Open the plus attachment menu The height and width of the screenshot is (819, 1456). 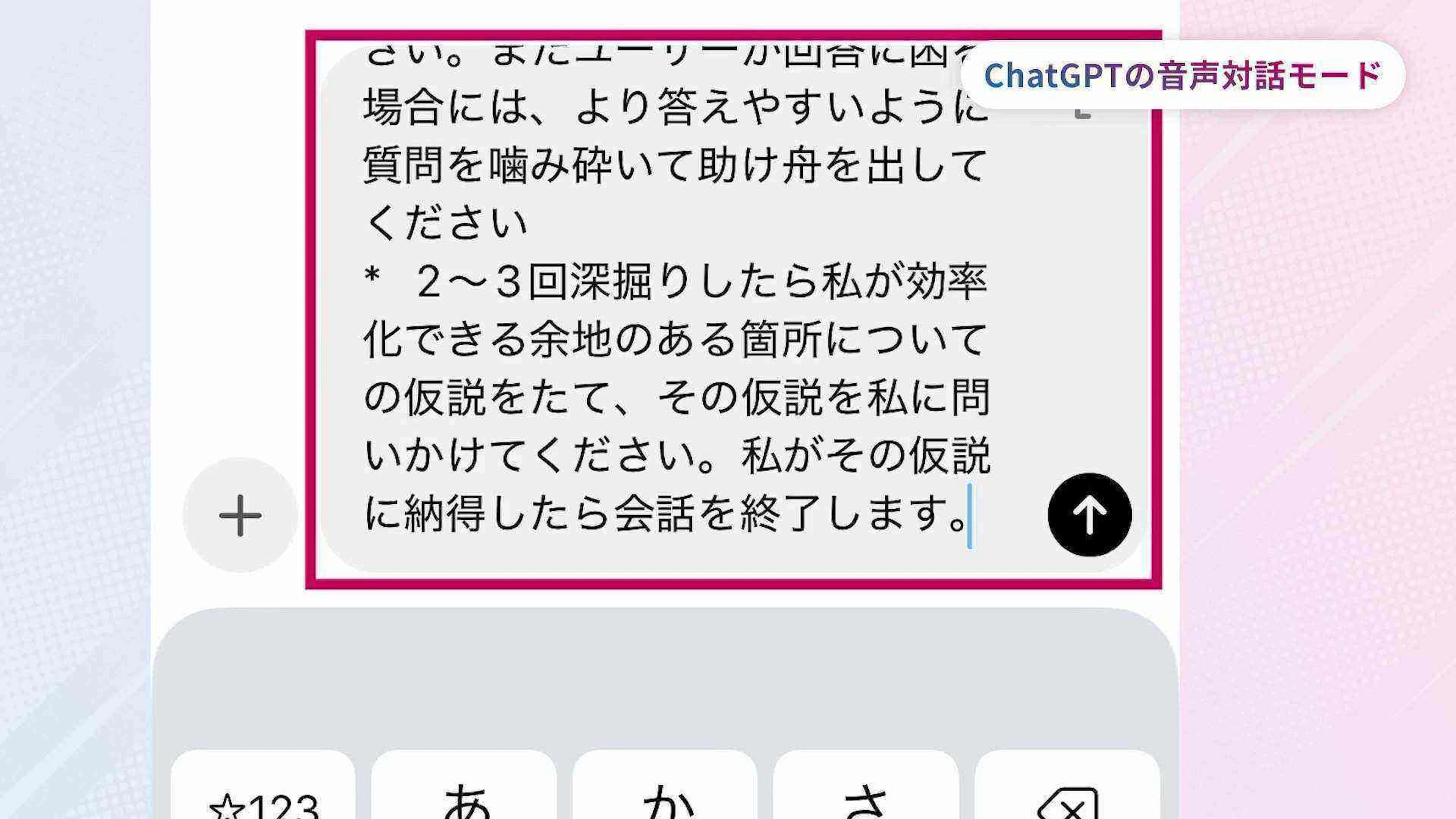click(x=240, y=515)
